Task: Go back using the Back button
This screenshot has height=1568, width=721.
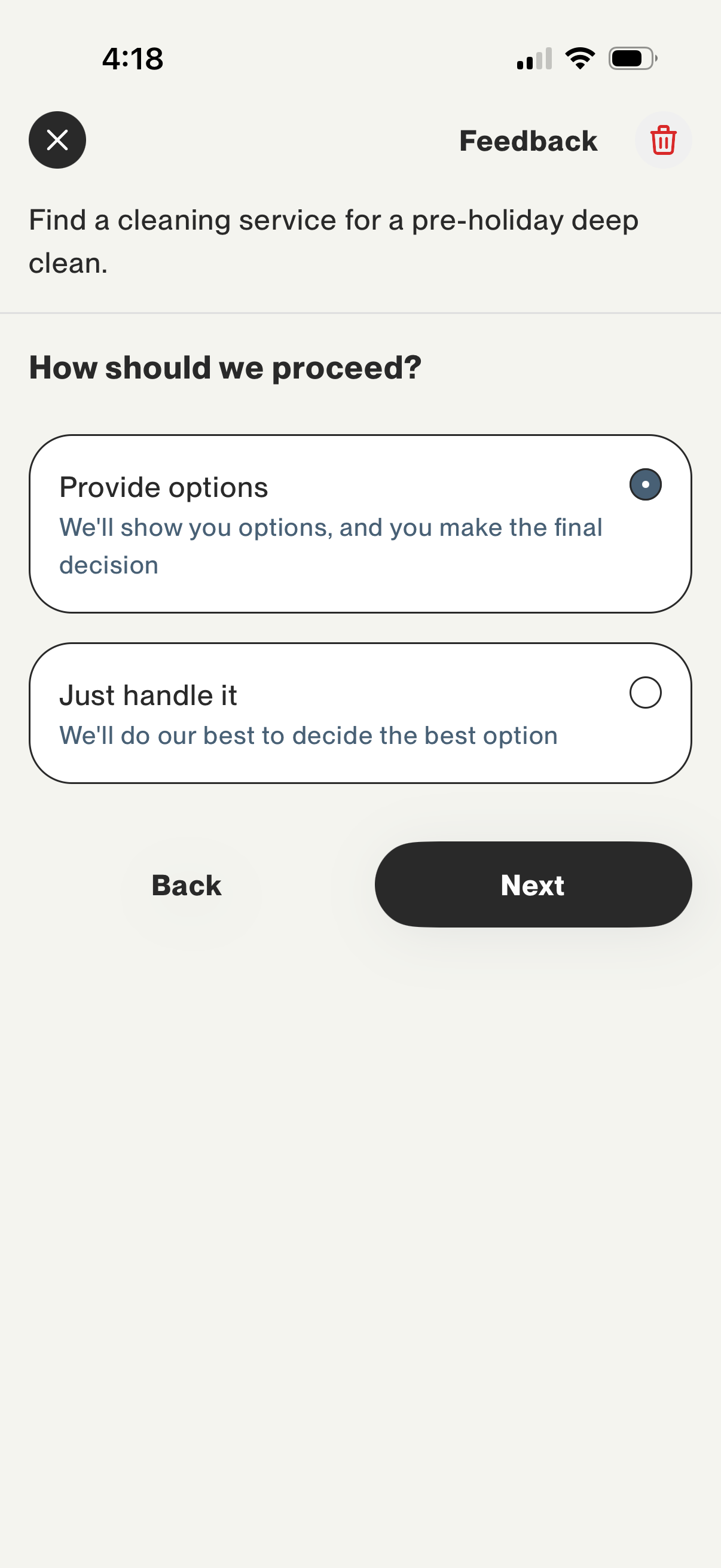Action: pos(185,884)
